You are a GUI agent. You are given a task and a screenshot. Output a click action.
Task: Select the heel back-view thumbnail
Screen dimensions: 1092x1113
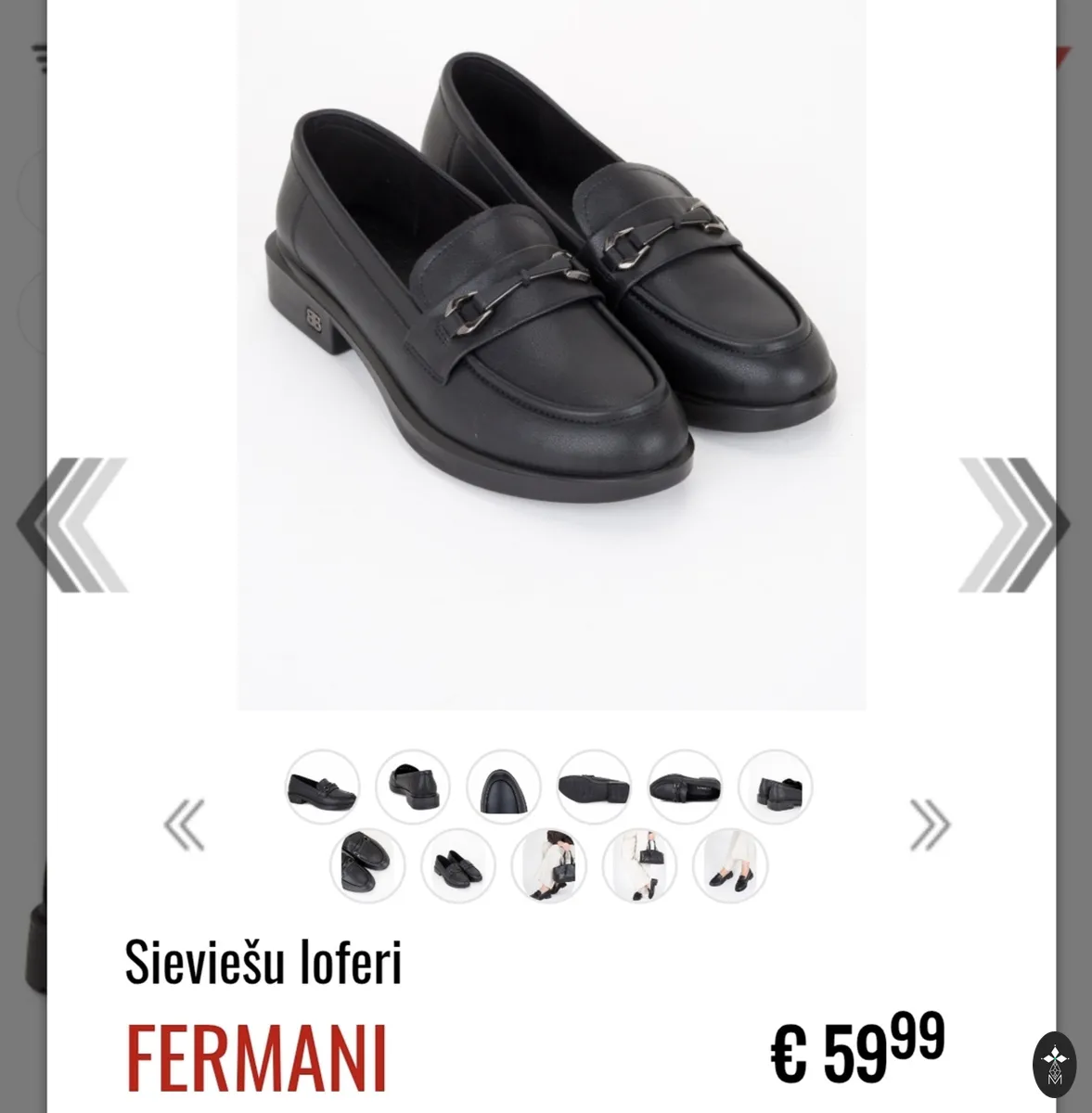pos(504,787)
